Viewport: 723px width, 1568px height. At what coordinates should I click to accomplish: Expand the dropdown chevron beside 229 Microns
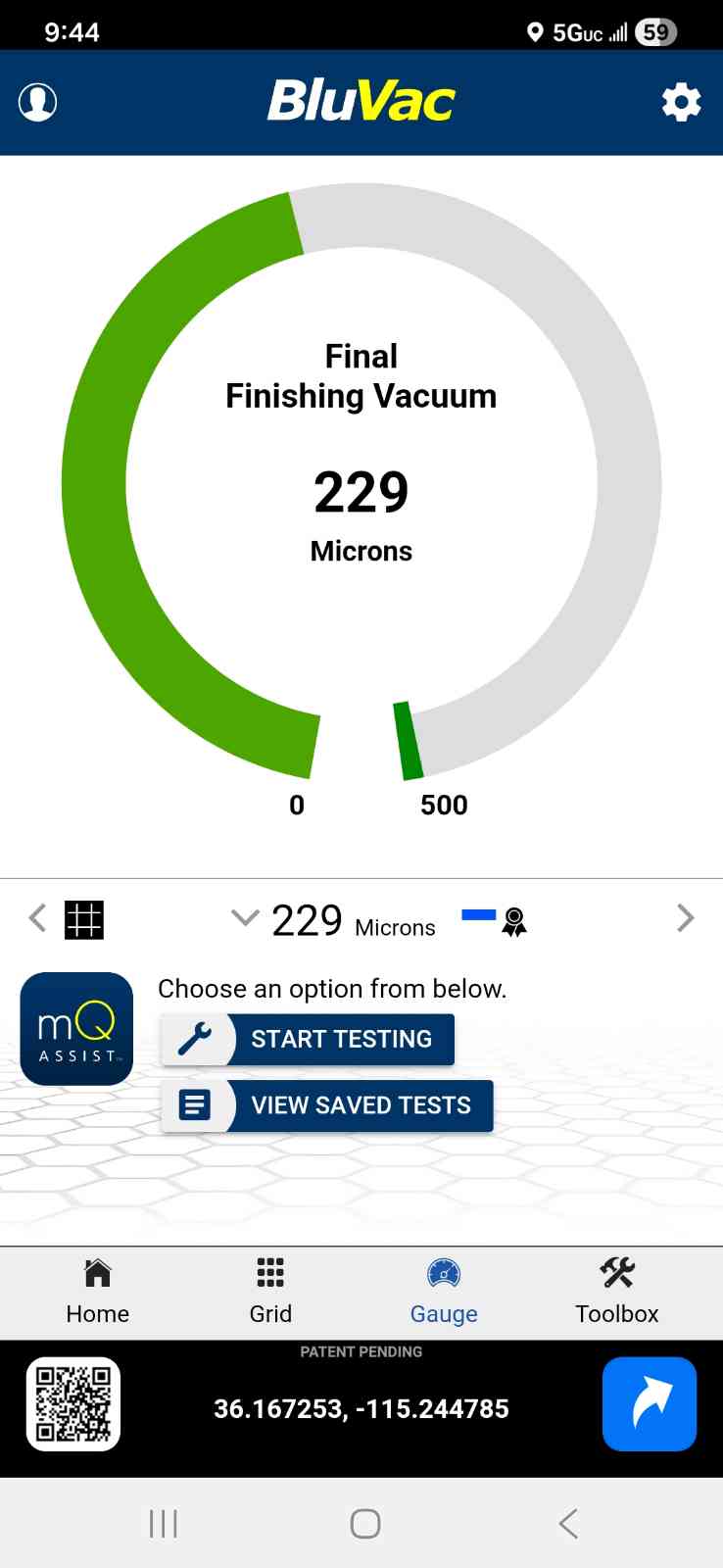click(x=244, y=918)
